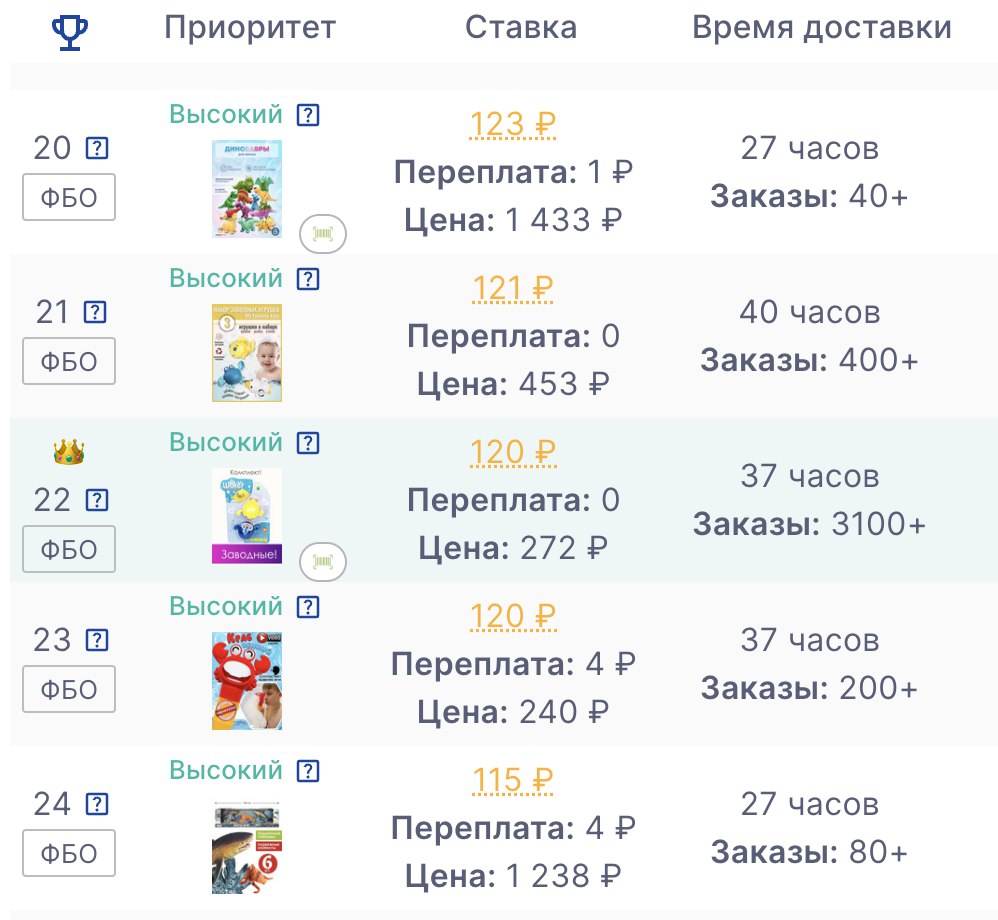Tap the ФБО button in row 22
Image resolution: width=998 pixels, height=920 pixels.
[69, 549]
